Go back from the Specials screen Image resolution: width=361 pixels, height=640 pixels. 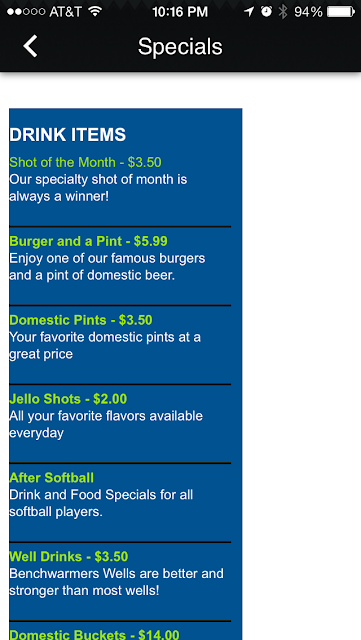[30, 46]
